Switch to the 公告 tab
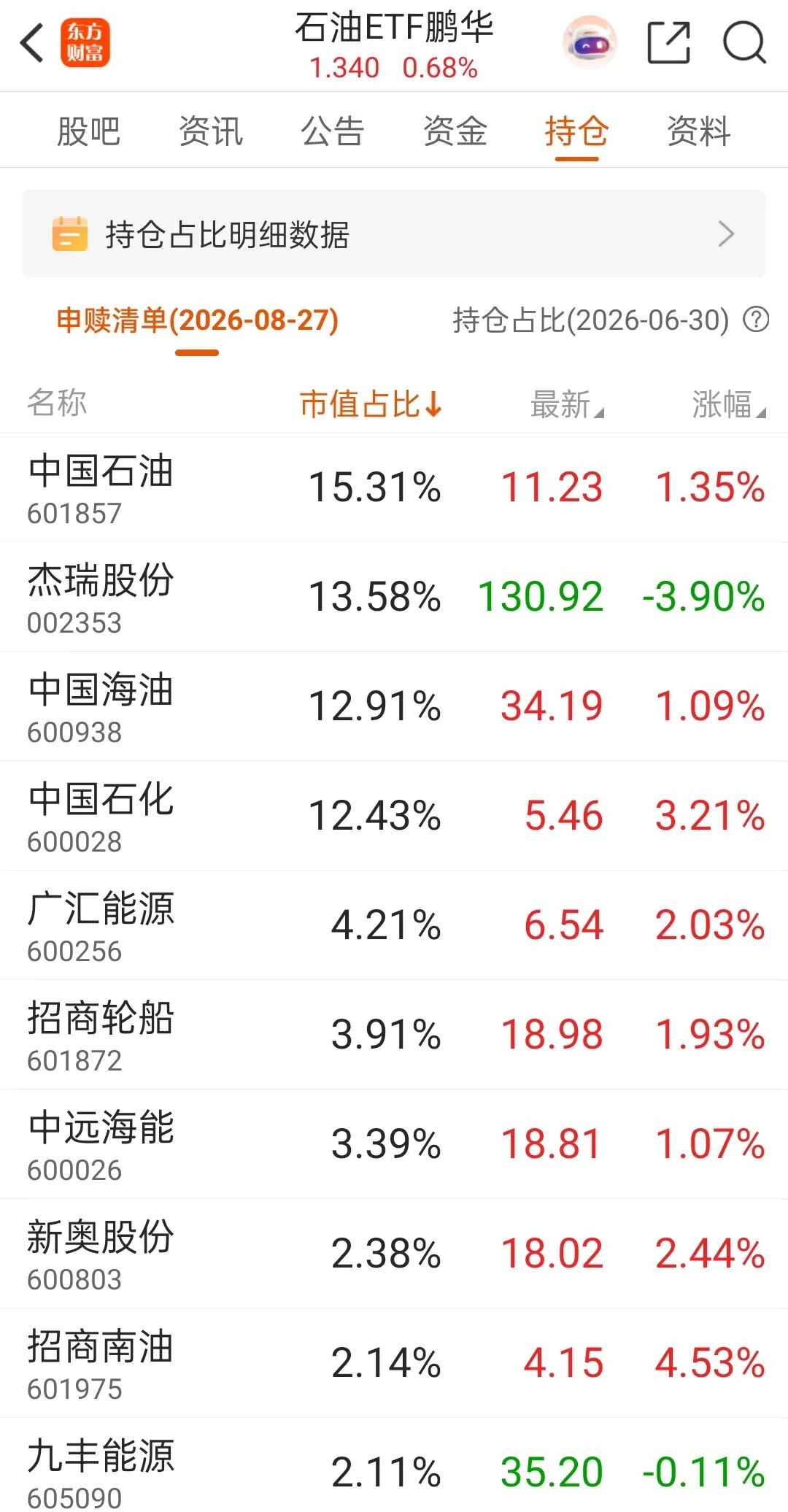This screenshot has height=1512, width=788. click(x=332, y=131)
